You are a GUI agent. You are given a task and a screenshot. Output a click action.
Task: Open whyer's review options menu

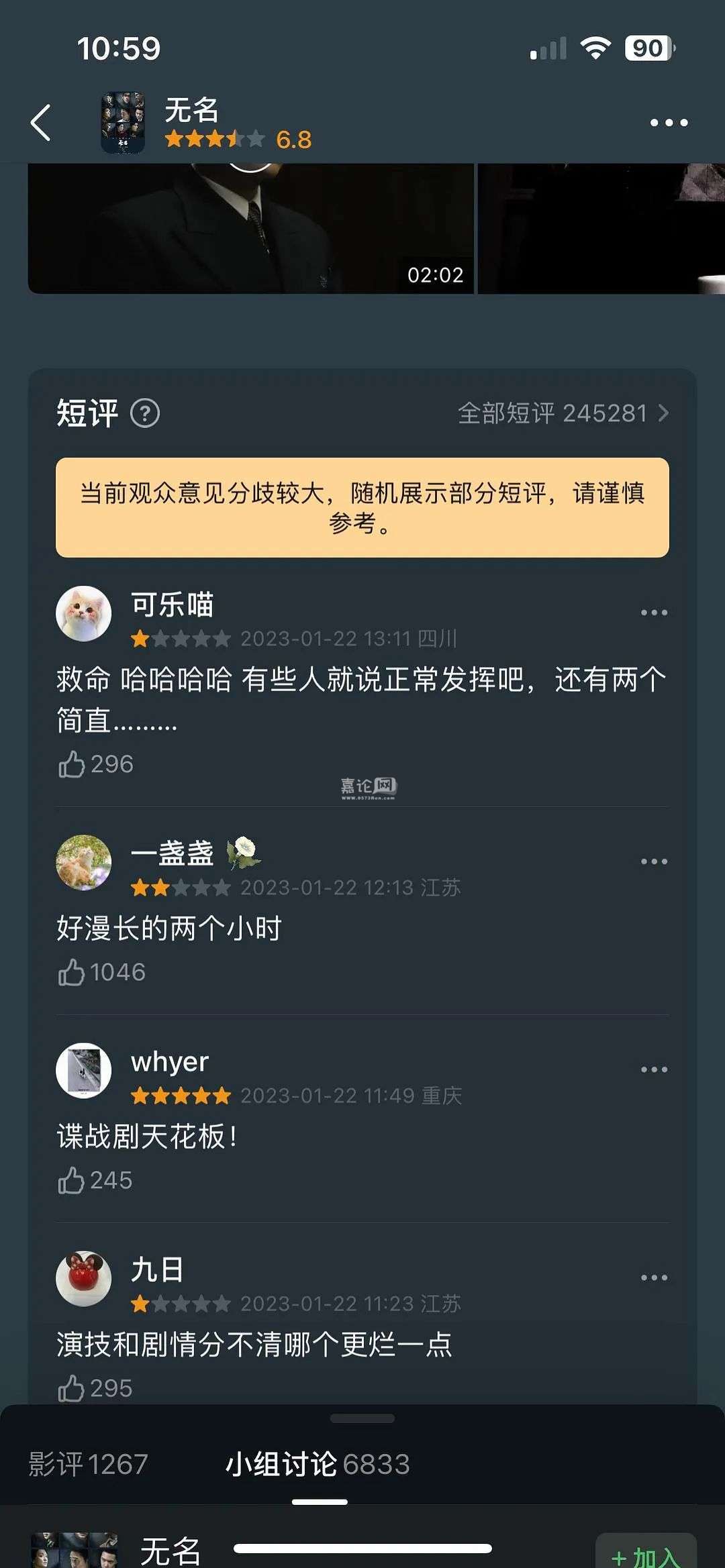[x=654, y=1069]
